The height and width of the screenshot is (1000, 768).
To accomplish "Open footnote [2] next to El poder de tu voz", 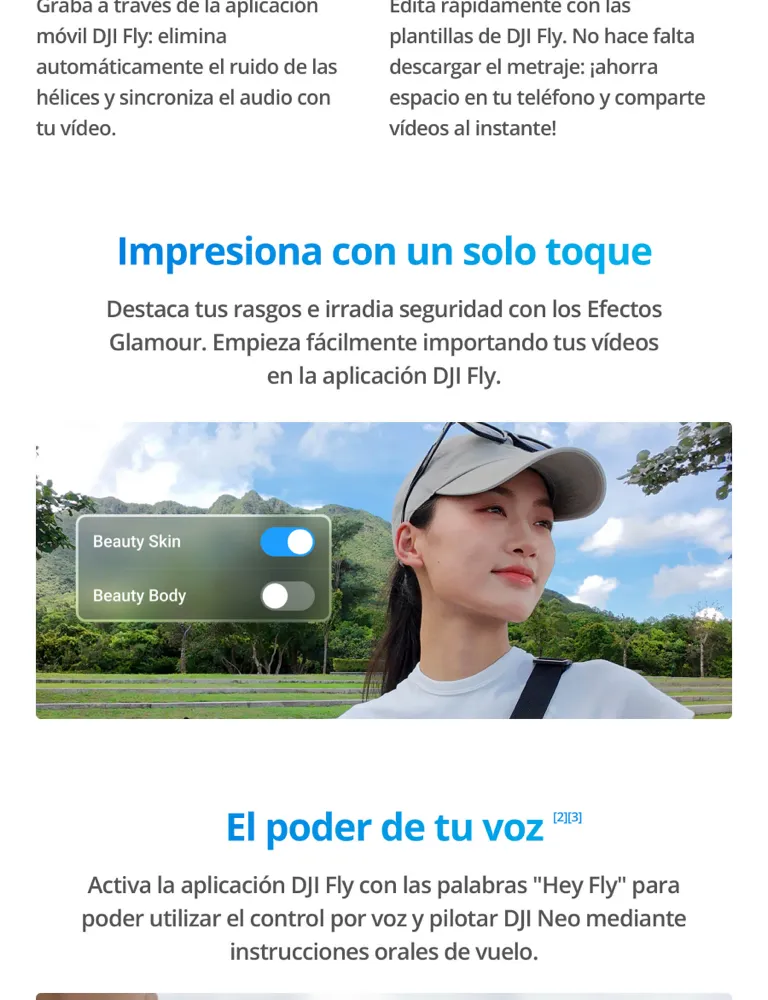I will point(560,817).
